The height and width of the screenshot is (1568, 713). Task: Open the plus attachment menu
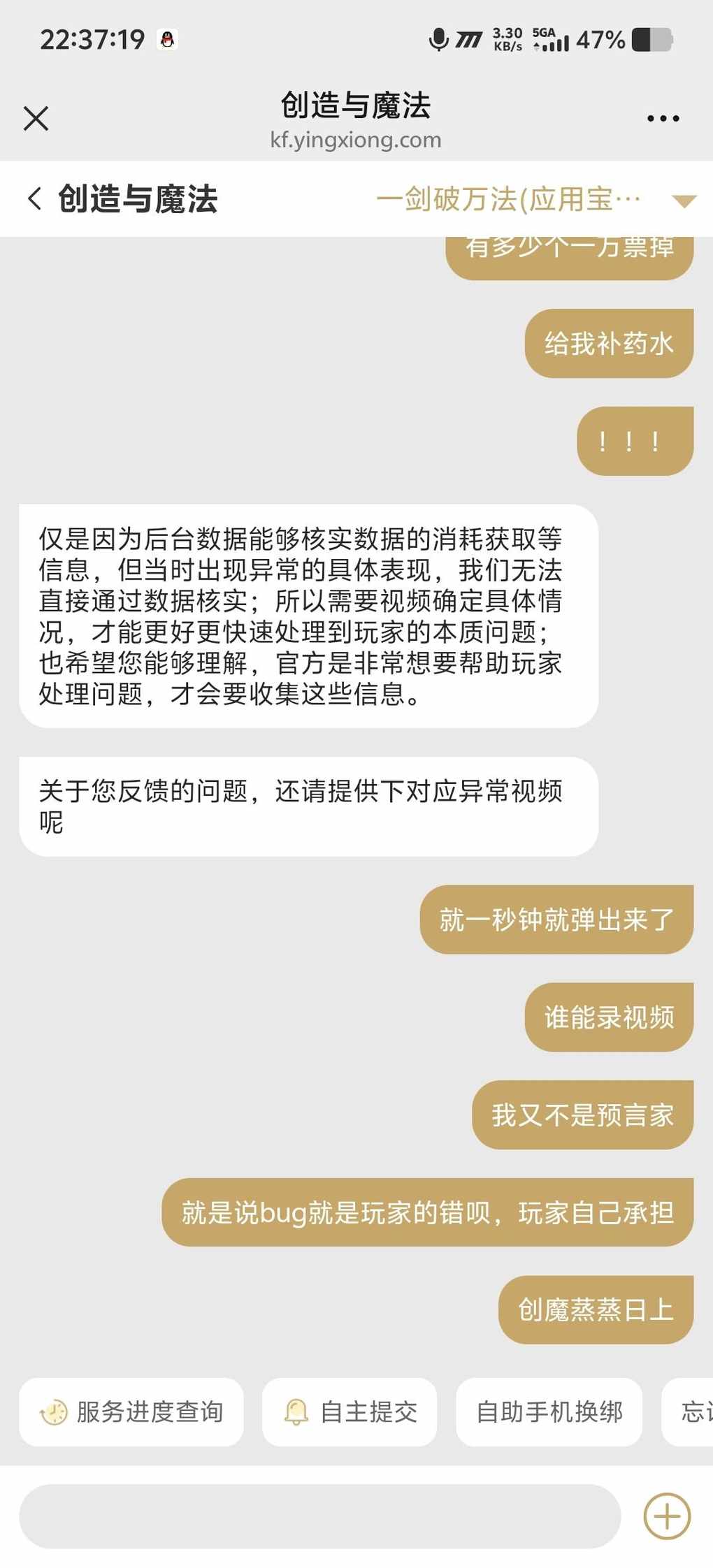(666, 1516)
